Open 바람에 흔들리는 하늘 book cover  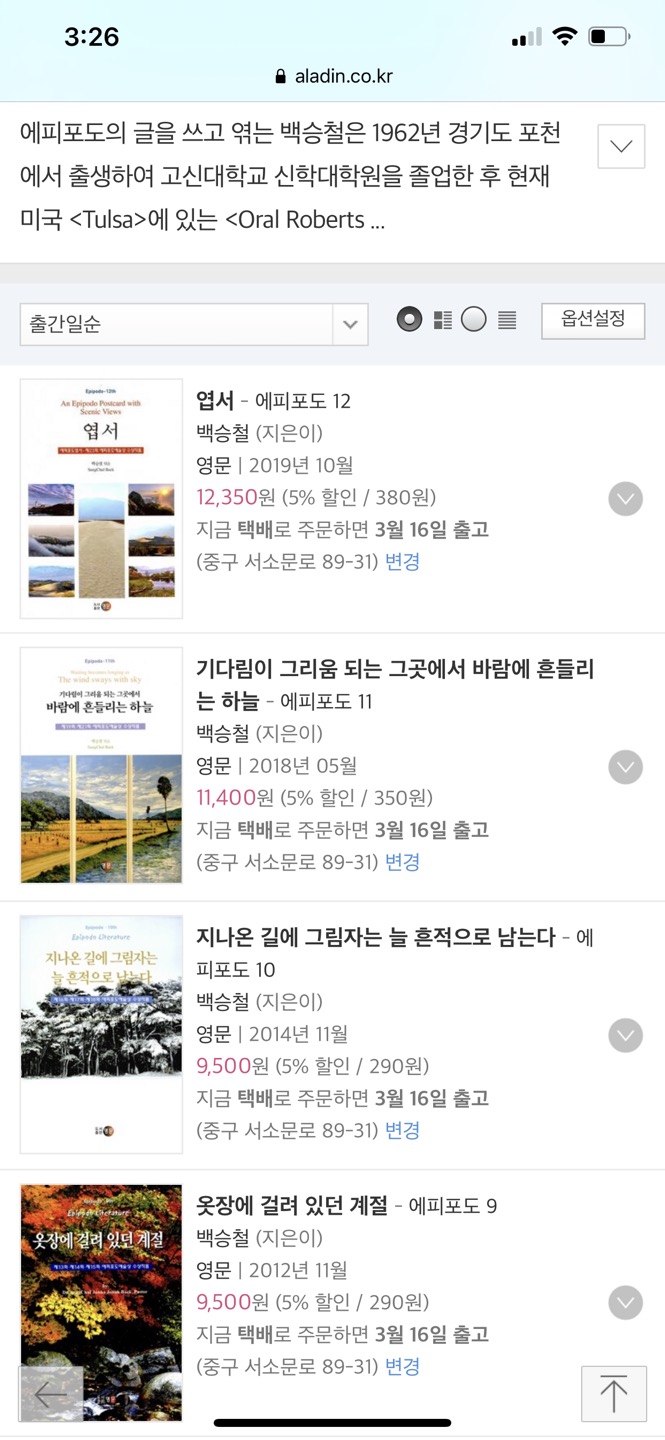pos(101,766)
